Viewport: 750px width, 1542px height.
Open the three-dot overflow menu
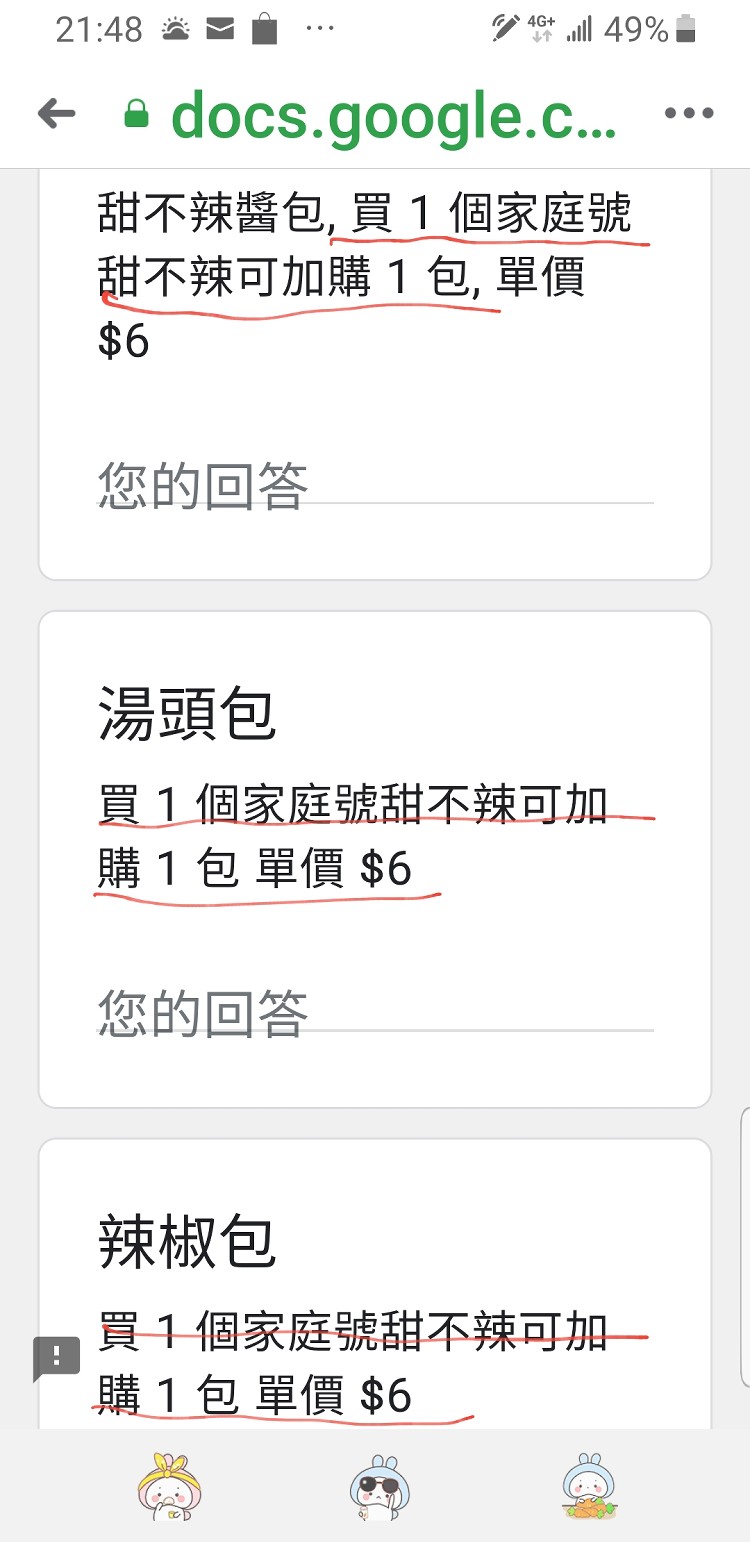(x=689, y=114)
